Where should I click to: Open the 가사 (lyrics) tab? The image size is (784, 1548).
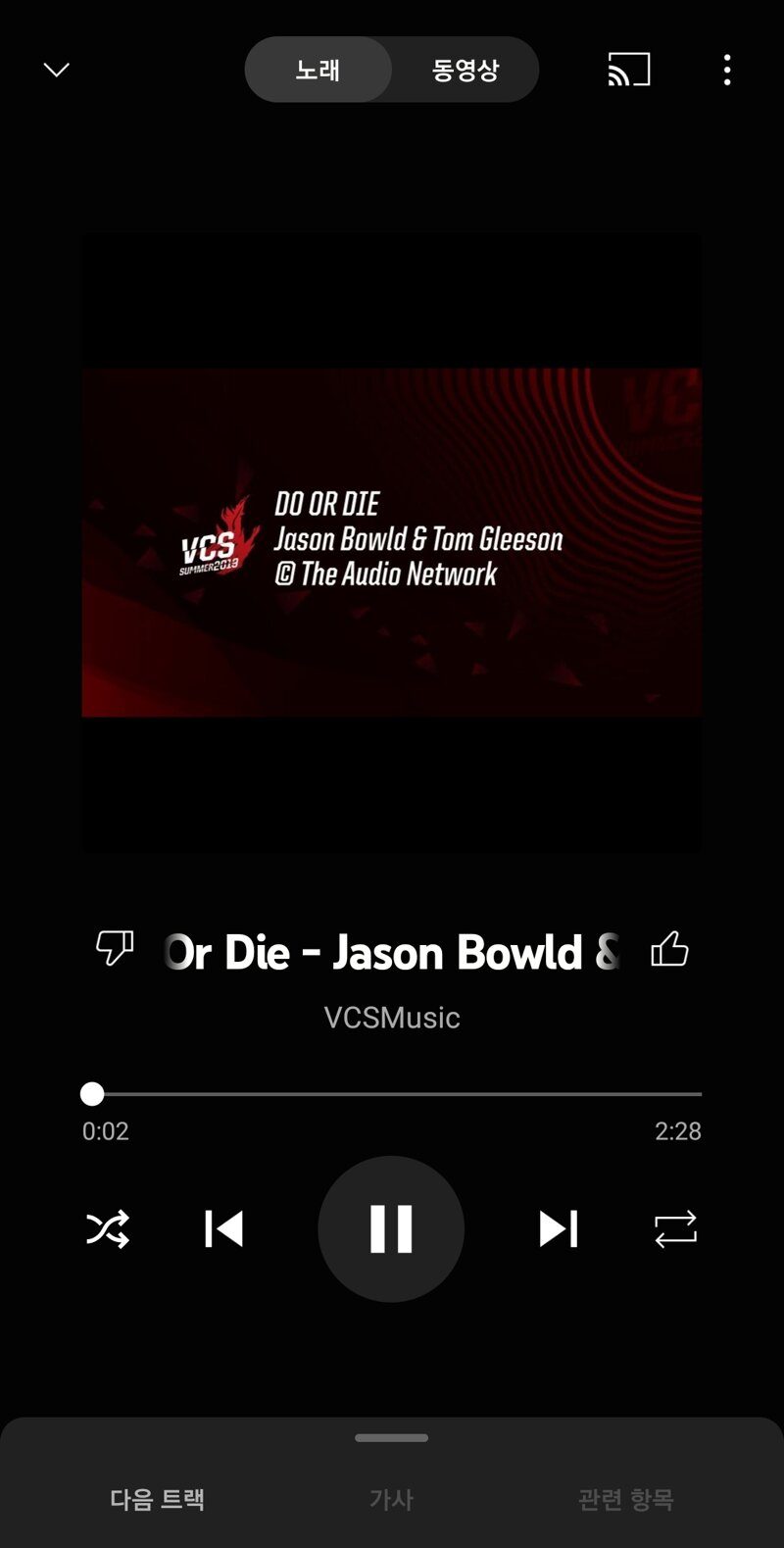pos(392,1499)
